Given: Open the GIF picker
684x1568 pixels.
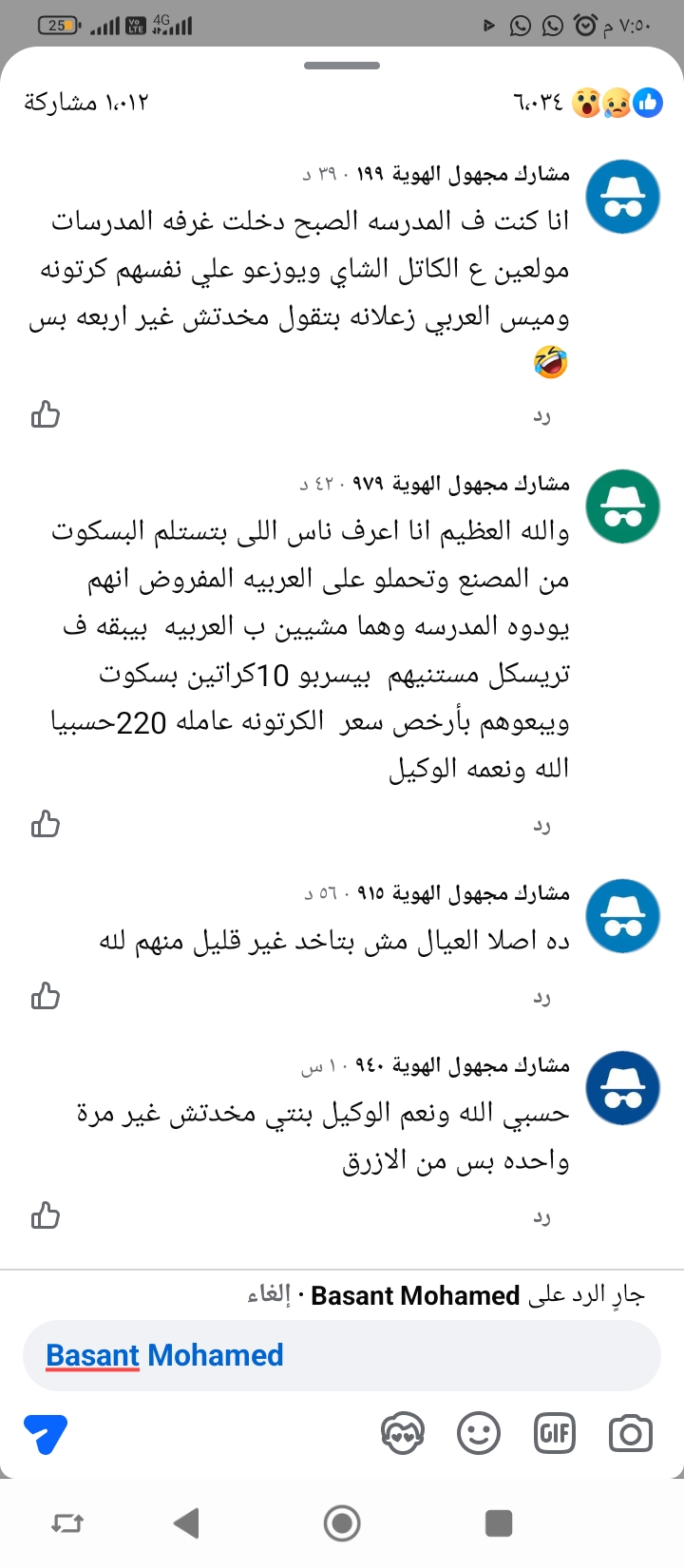Looking at the screenshot, I should pos(555,1434).
